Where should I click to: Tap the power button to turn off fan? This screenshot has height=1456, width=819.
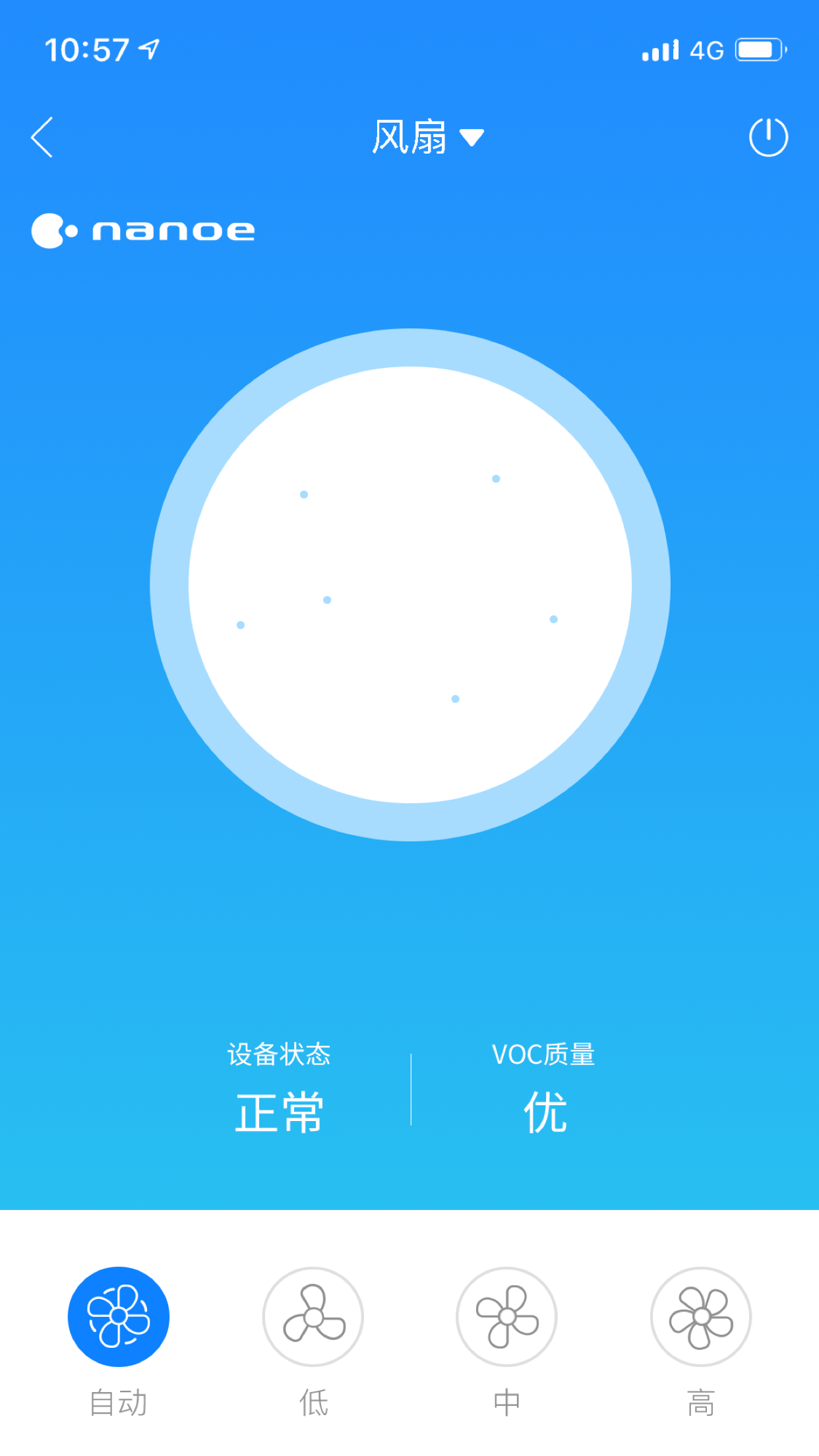coord(770,138)
